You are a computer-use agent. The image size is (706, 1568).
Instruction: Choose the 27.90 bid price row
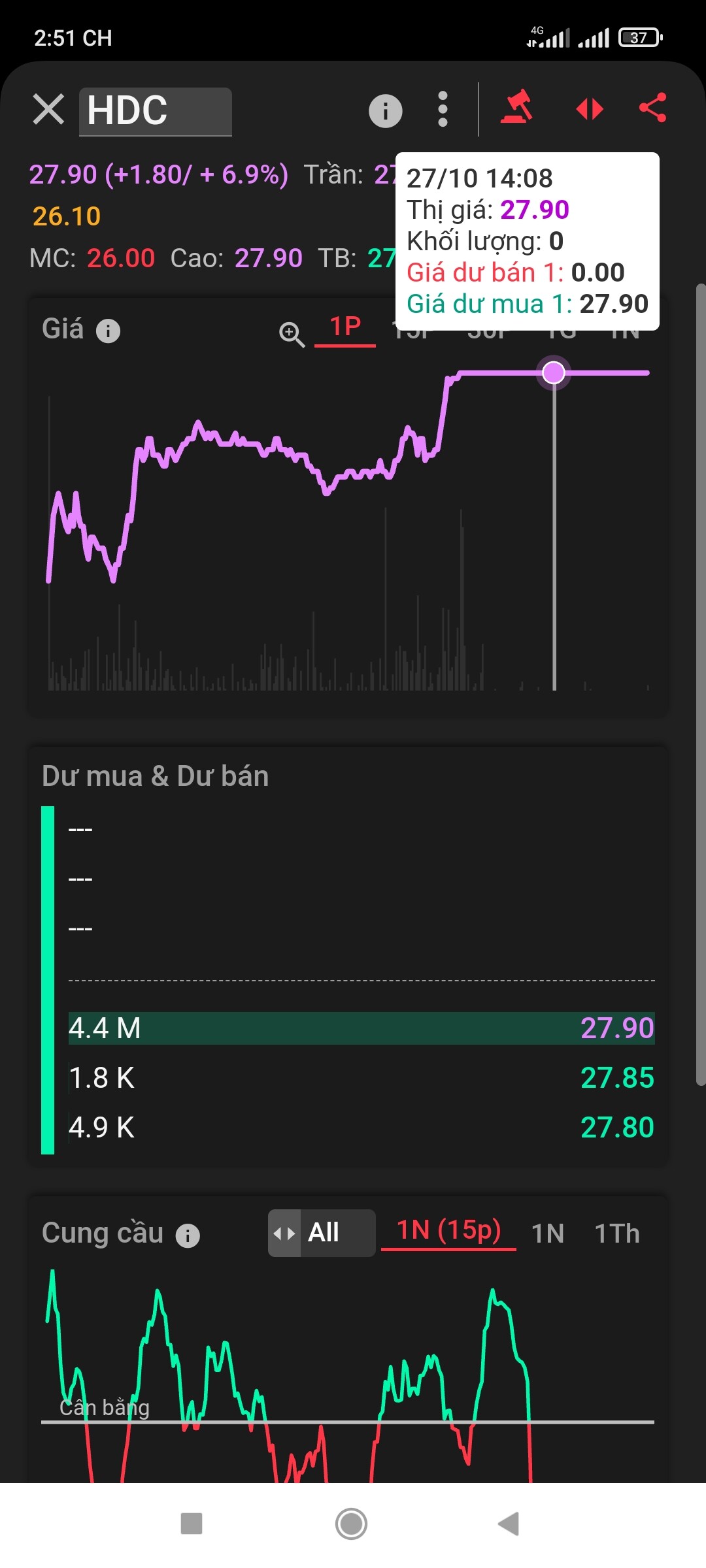point(361,1028)
